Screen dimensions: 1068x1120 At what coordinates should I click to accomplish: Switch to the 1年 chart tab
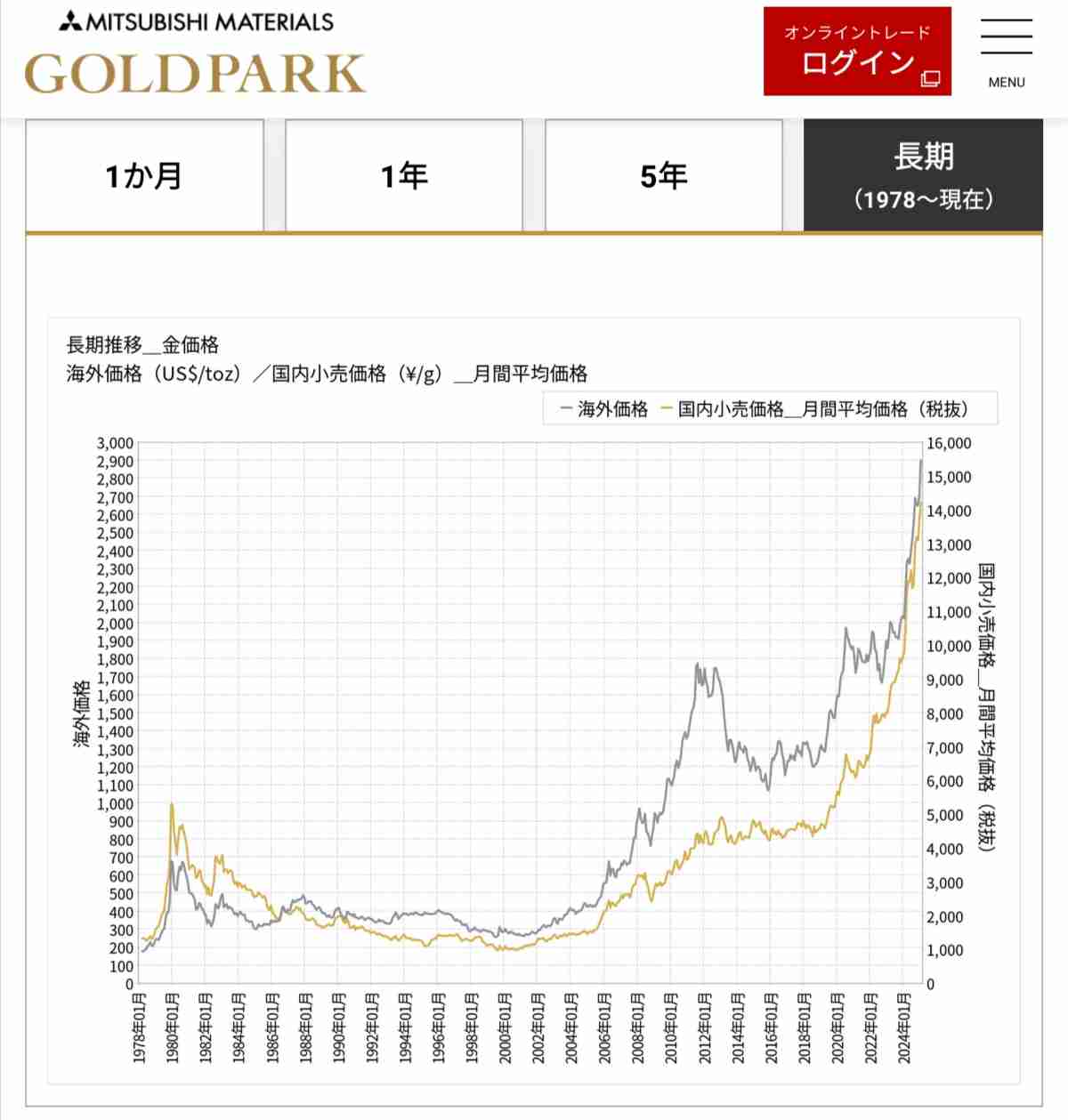pyautogui.click(x=403, y=176)
